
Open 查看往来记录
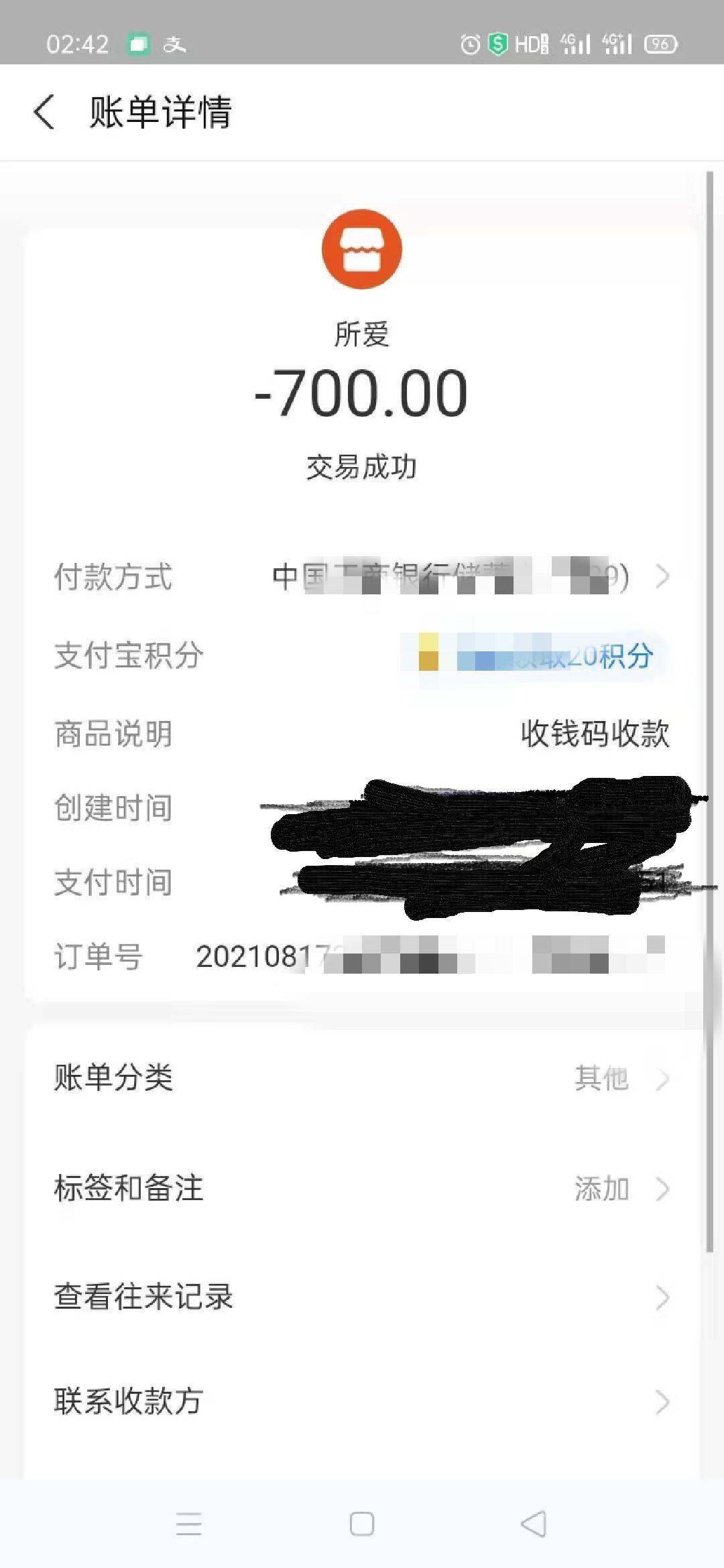[x=362, y=1297]
